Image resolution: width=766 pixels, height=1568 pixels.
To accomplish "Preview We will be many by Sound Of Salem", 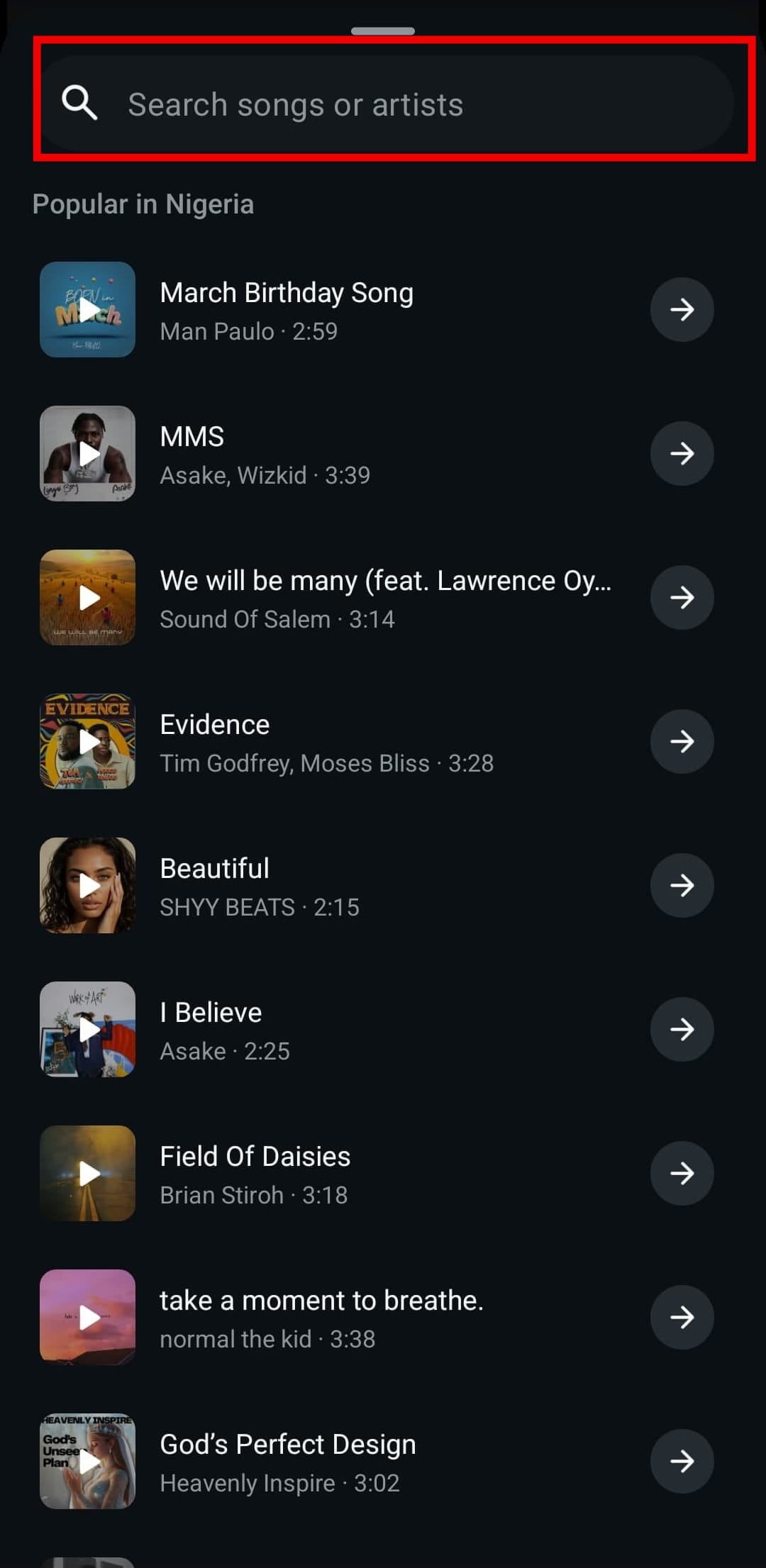I will 88,598.
